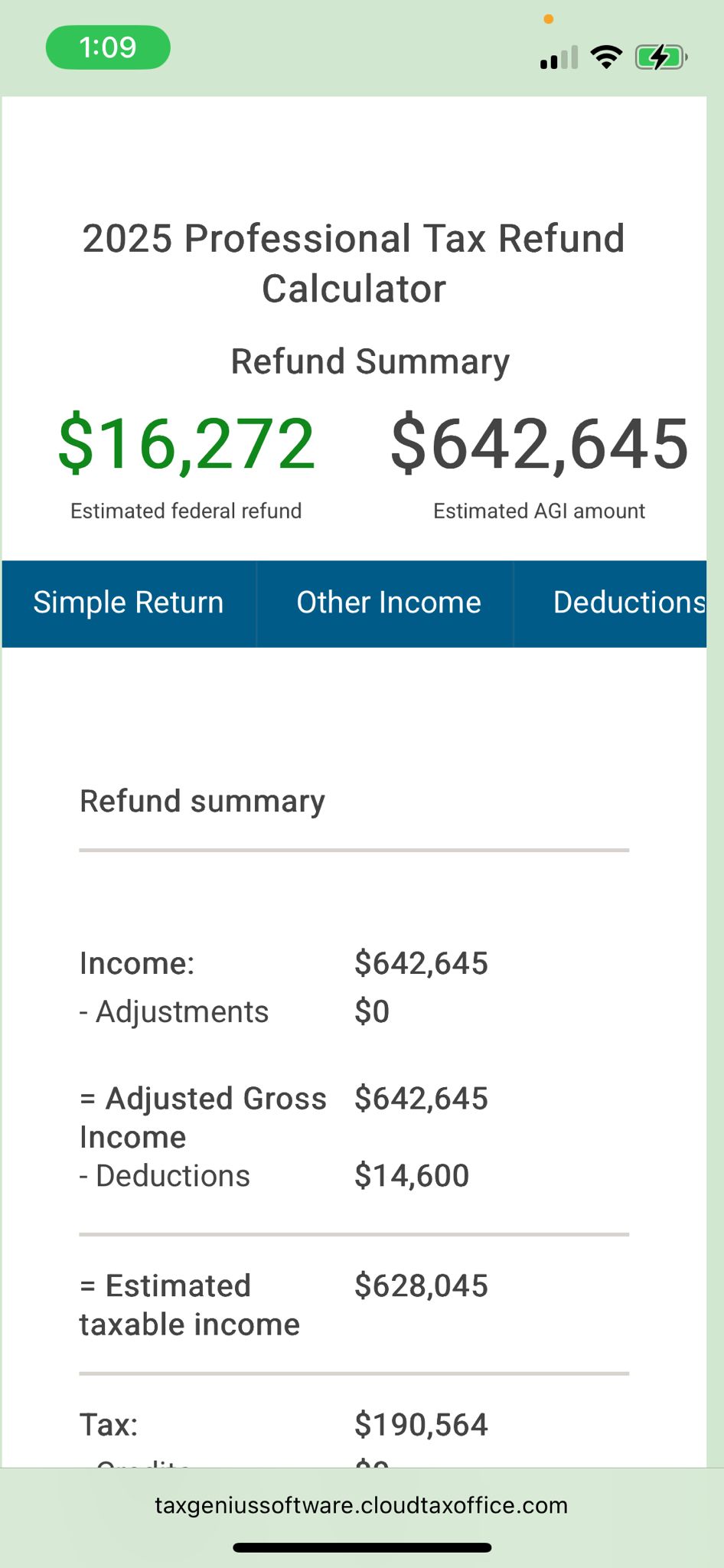The width and height of the screenshot is (724, 1568).
Task: Tap the taxgeniussoftware.cloudtaxoffice.com address bar
Action: (361, 1505)
